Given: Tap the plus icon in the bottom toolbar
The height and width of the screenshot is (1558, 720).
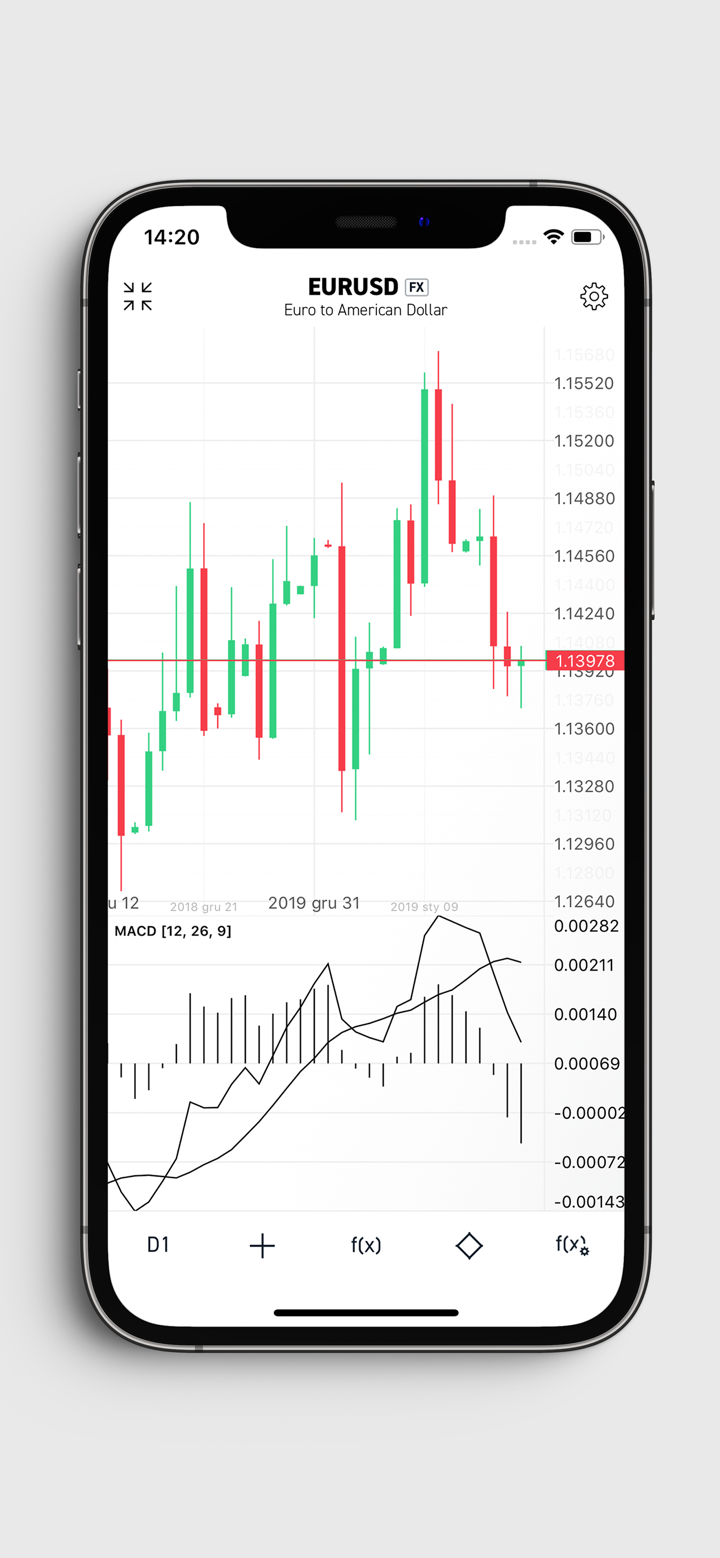Looking at the screenshot, I should click(x=262, y=1245).
